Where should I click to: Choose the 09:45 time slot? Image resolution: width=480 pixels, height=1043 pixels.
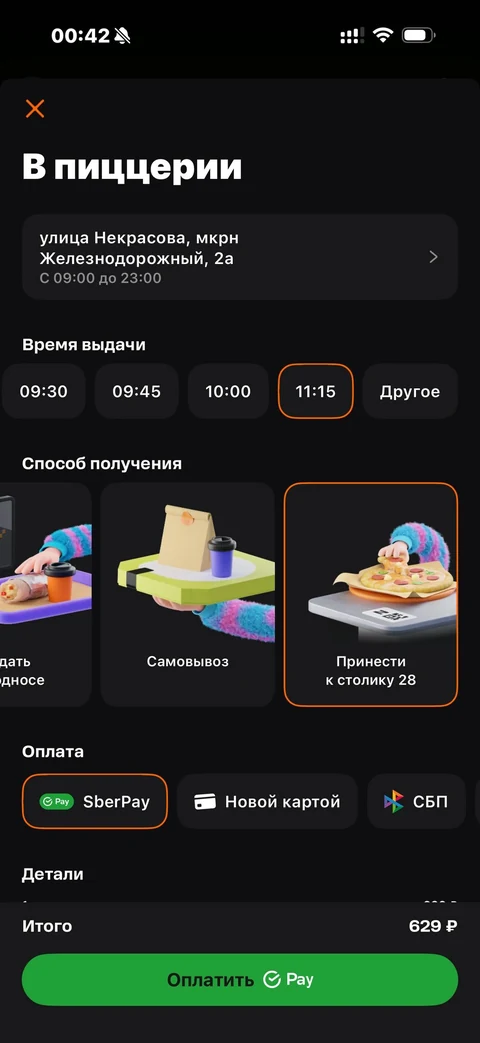pyautogui.click(x=136, y=391)
